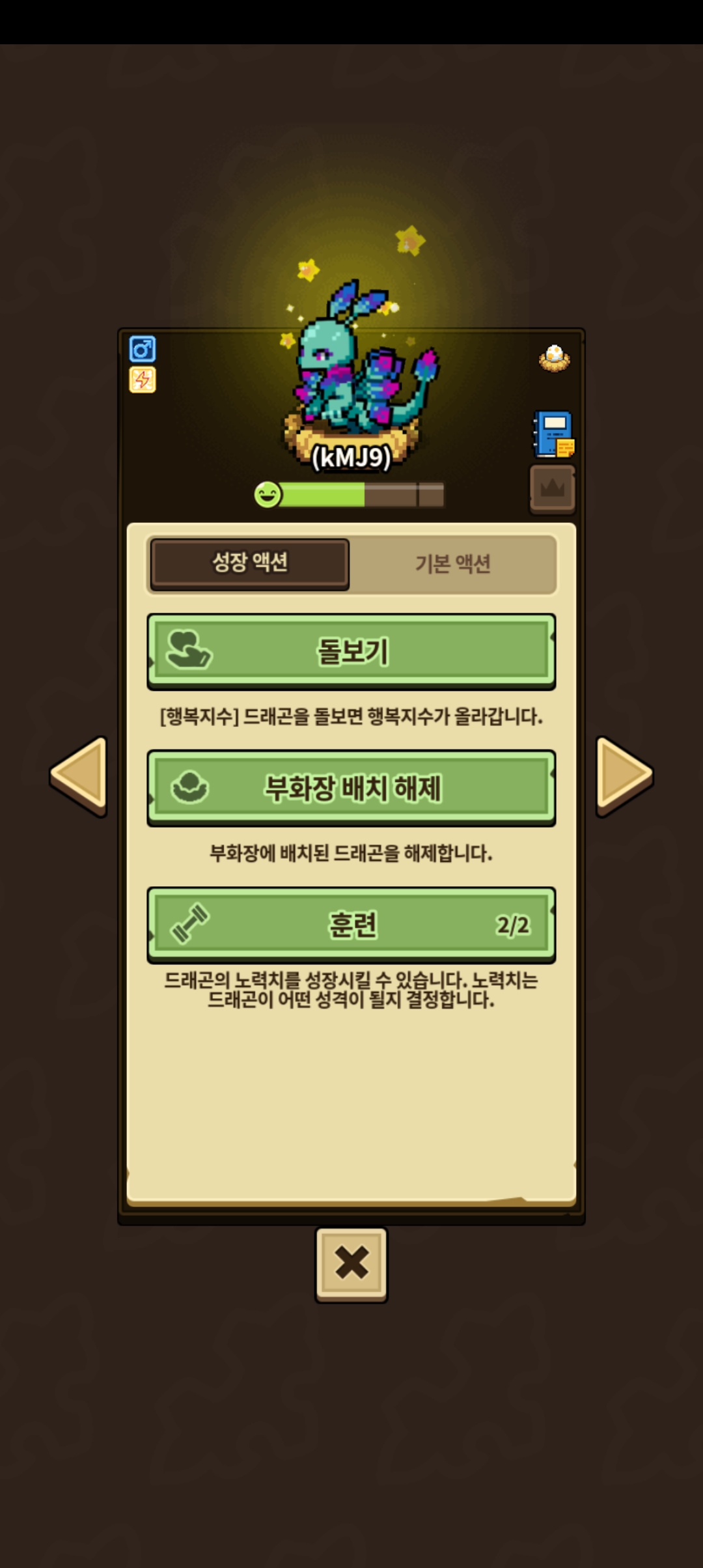Tap the 돌보기 button
Screen dimensions: 703x1568
(x=351, y=651)
